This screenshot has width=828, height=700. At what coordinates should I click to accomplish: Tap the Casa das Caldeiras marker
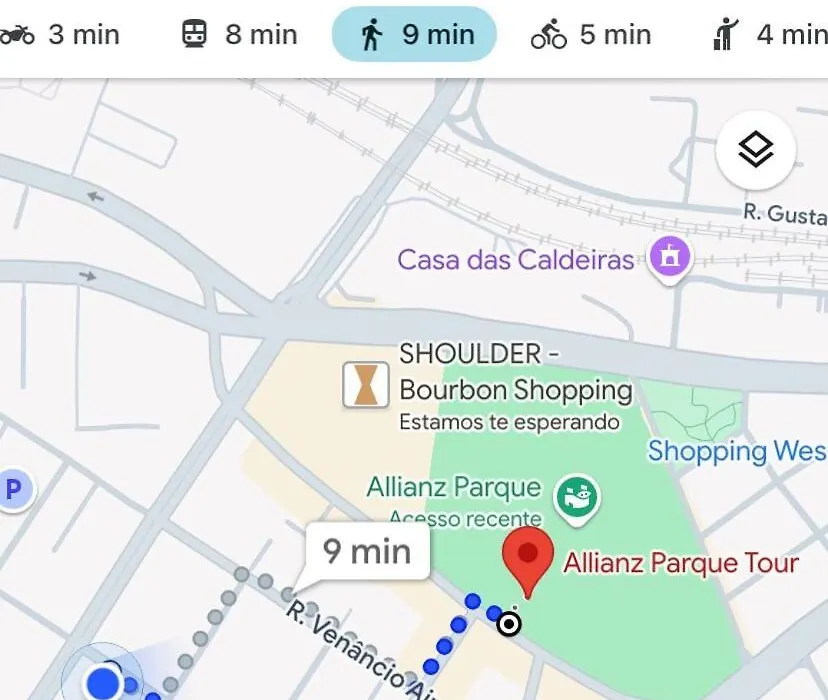[x=669, y=258]
